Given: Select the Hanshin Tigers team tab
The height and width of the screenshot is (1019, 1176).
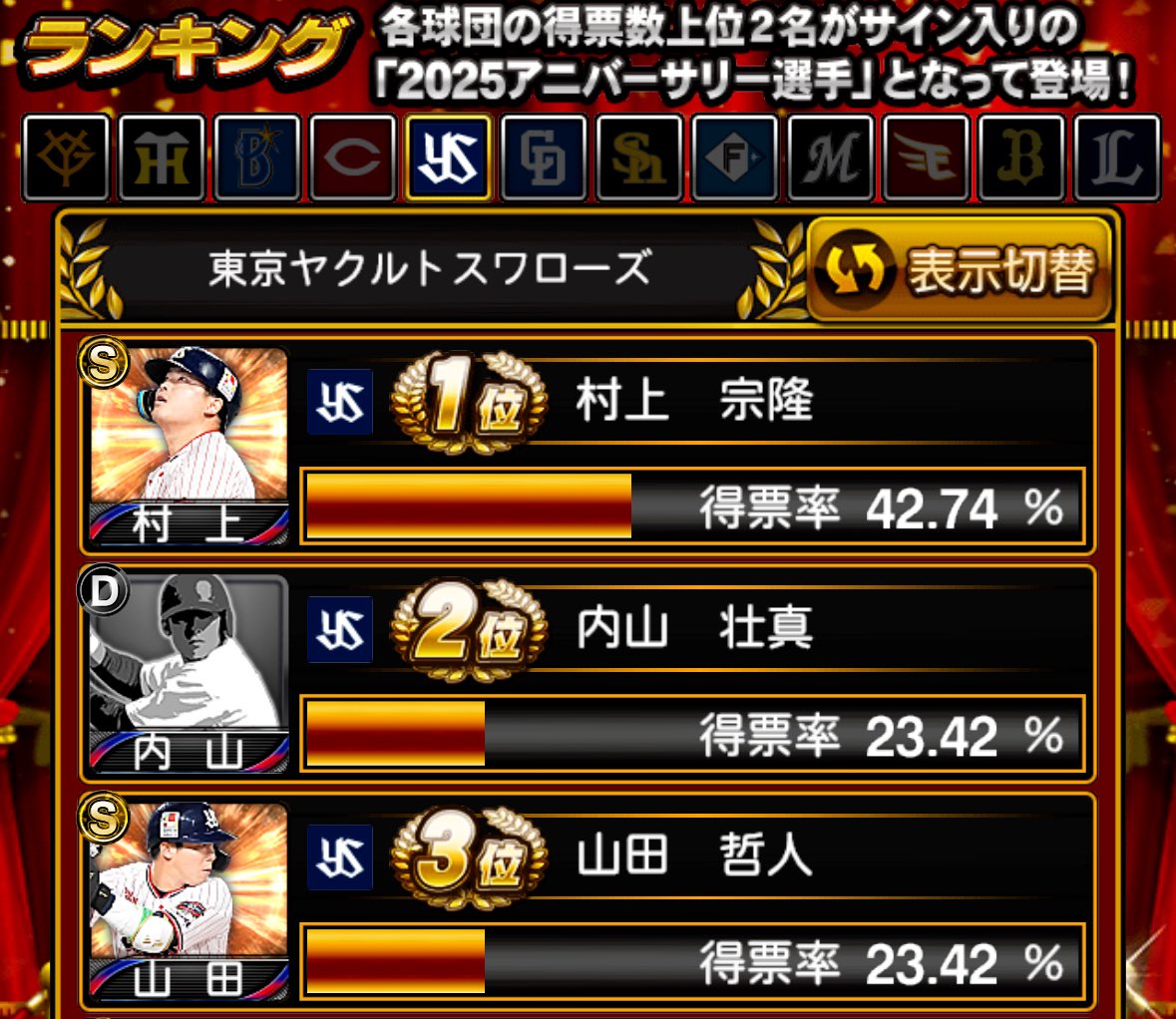Looking at the screenshot, I should tap(162, 160).
